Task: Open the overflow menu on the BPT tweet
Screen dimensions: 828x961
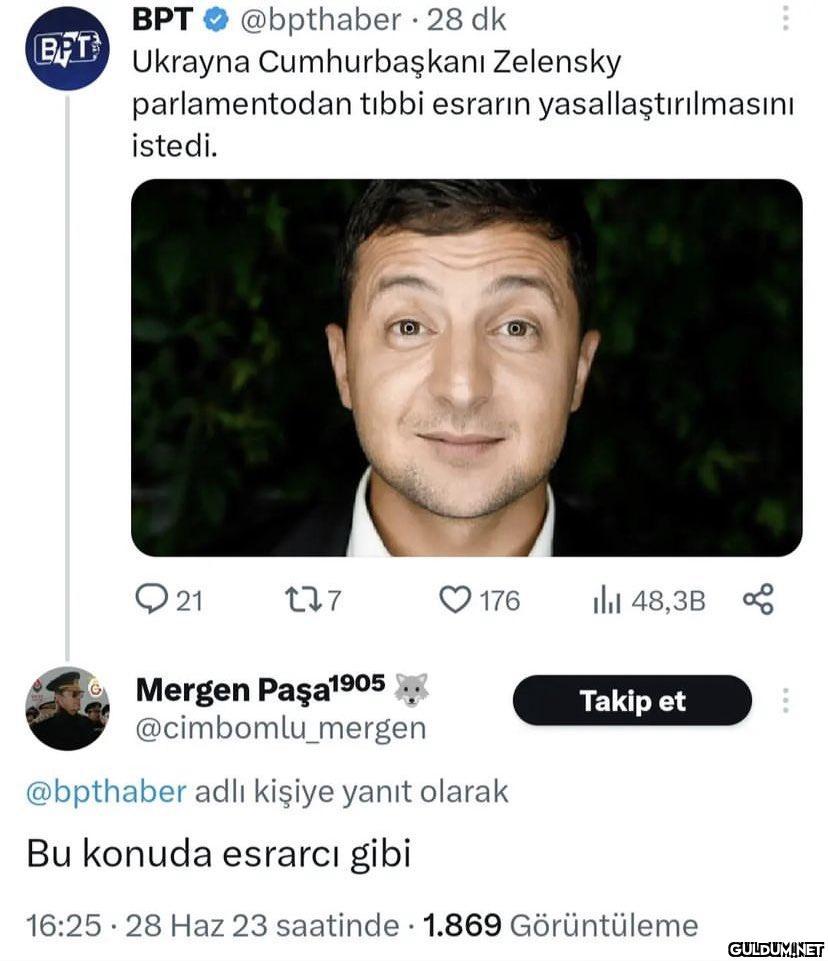Action: tap(785, 19)
